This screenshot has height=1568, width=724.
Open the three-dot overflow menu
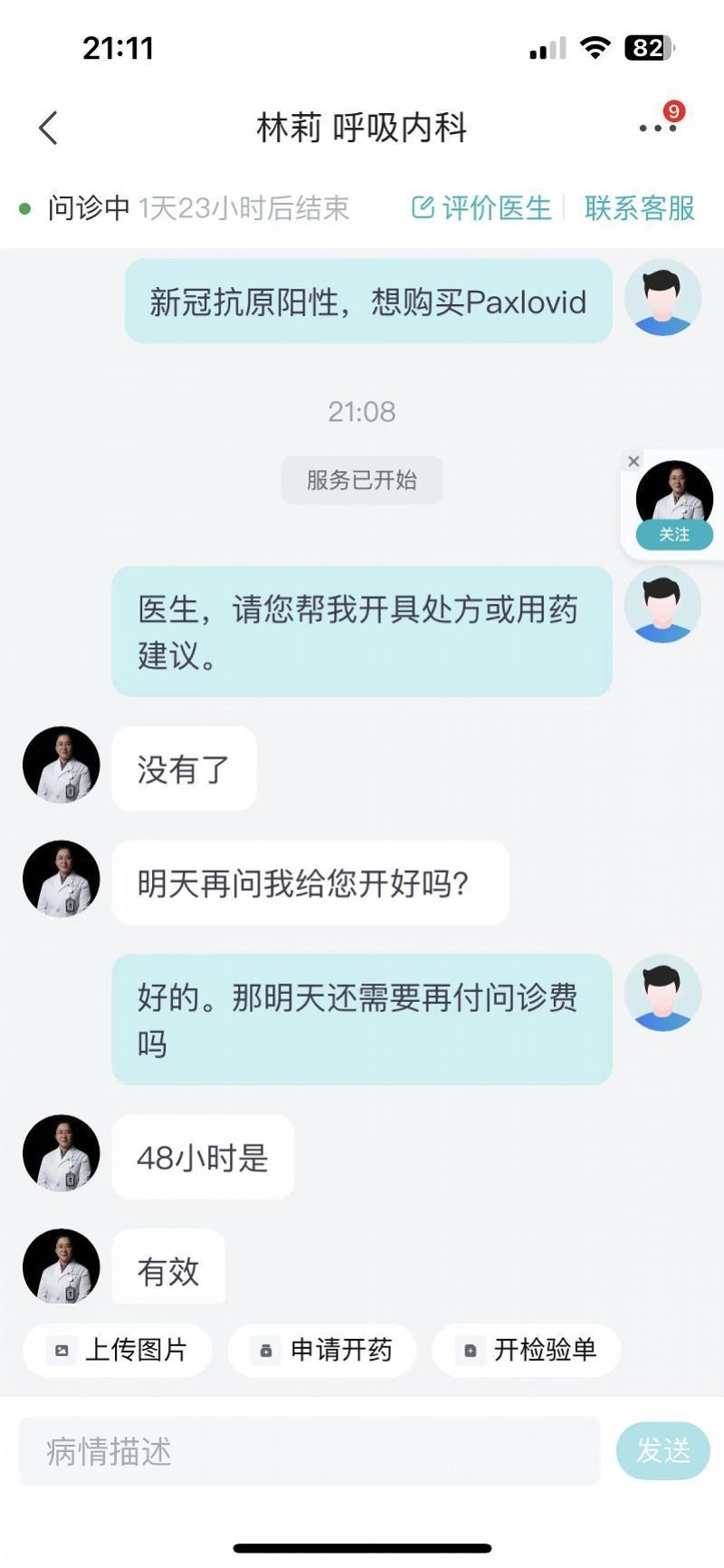pyautogui.click(x=657, y=128)
